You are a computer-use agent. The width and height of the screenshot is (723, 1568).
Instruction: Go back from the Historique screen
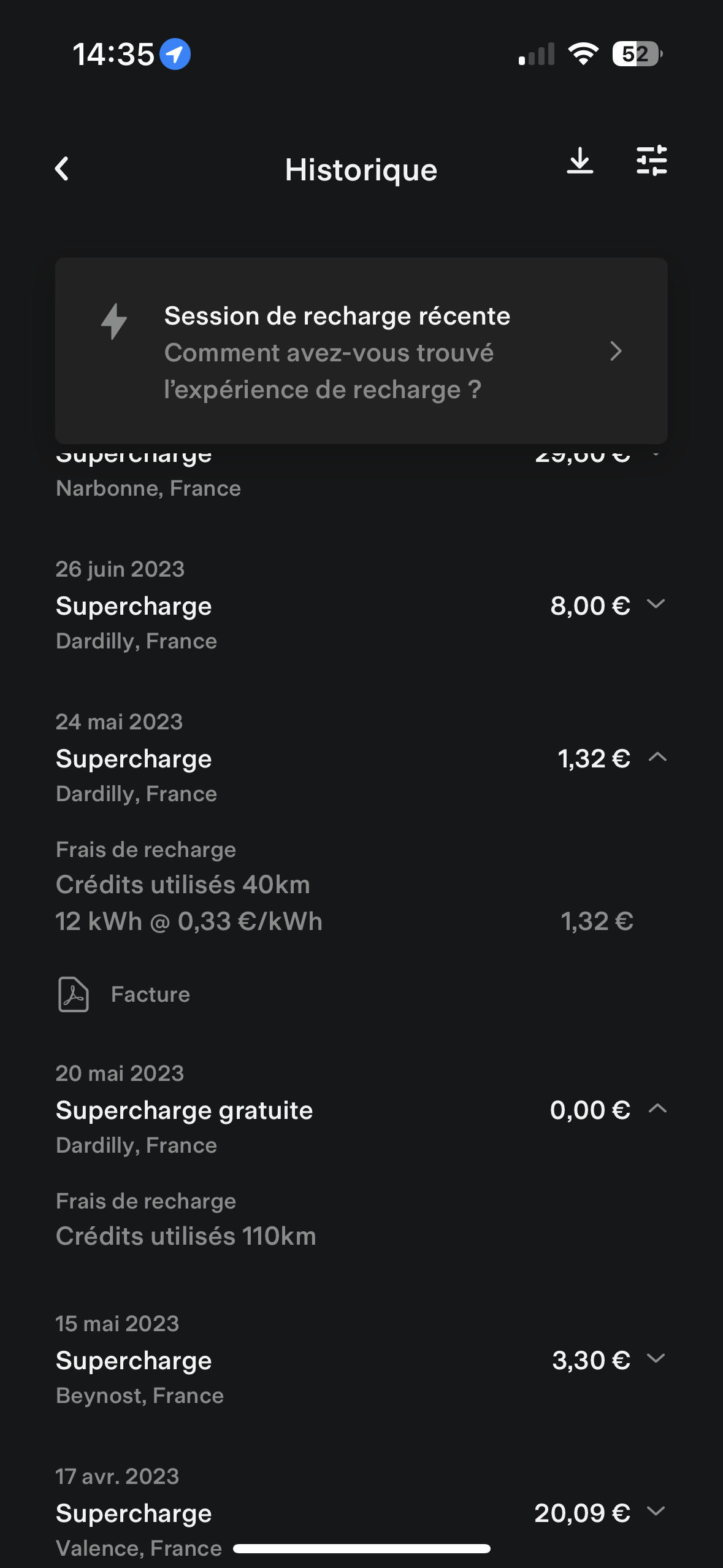point(62,169)
